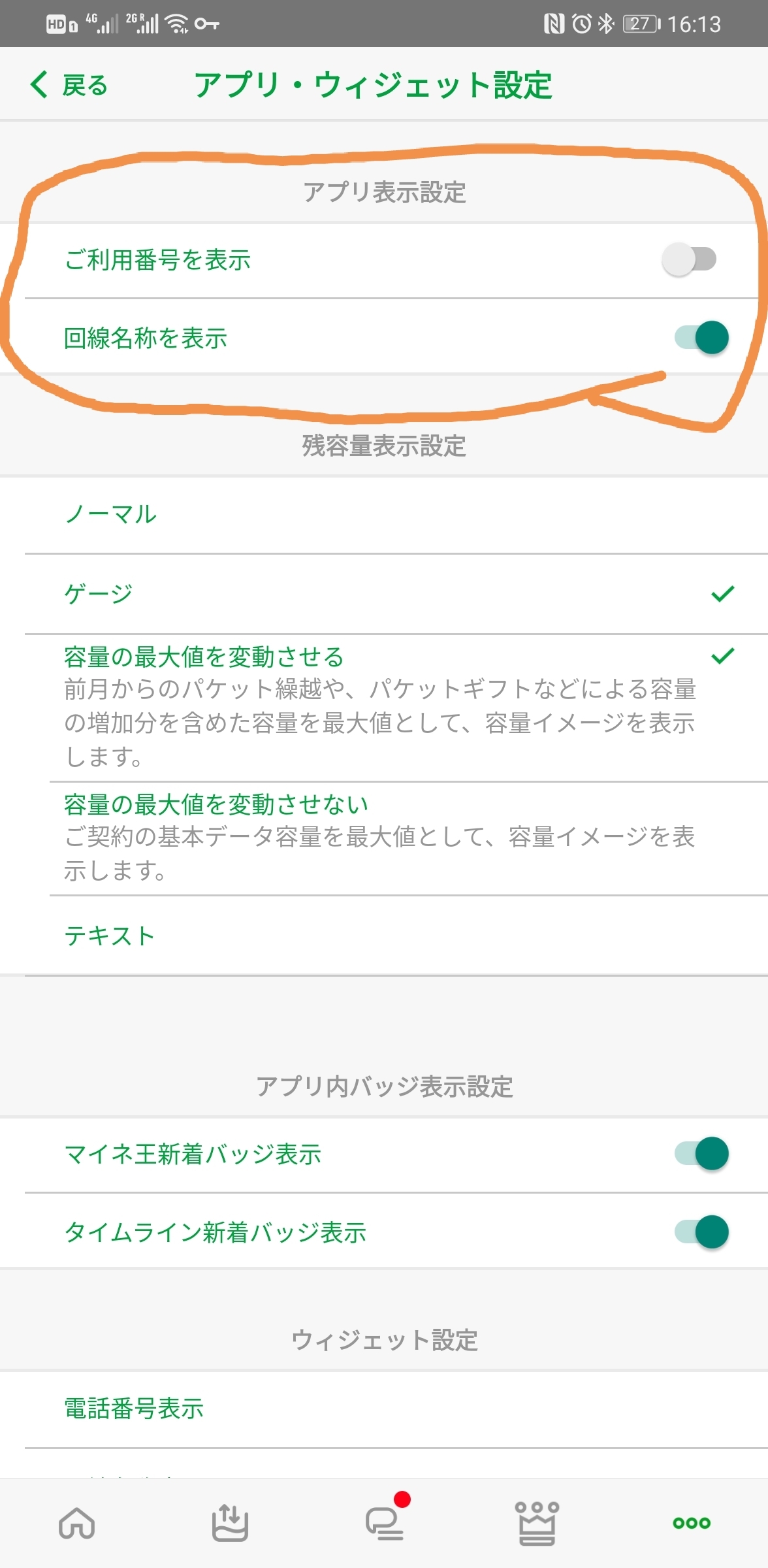768x1568 pixels.
Task: Choose 容量の最大値を変動させる option
Action: 384,708
